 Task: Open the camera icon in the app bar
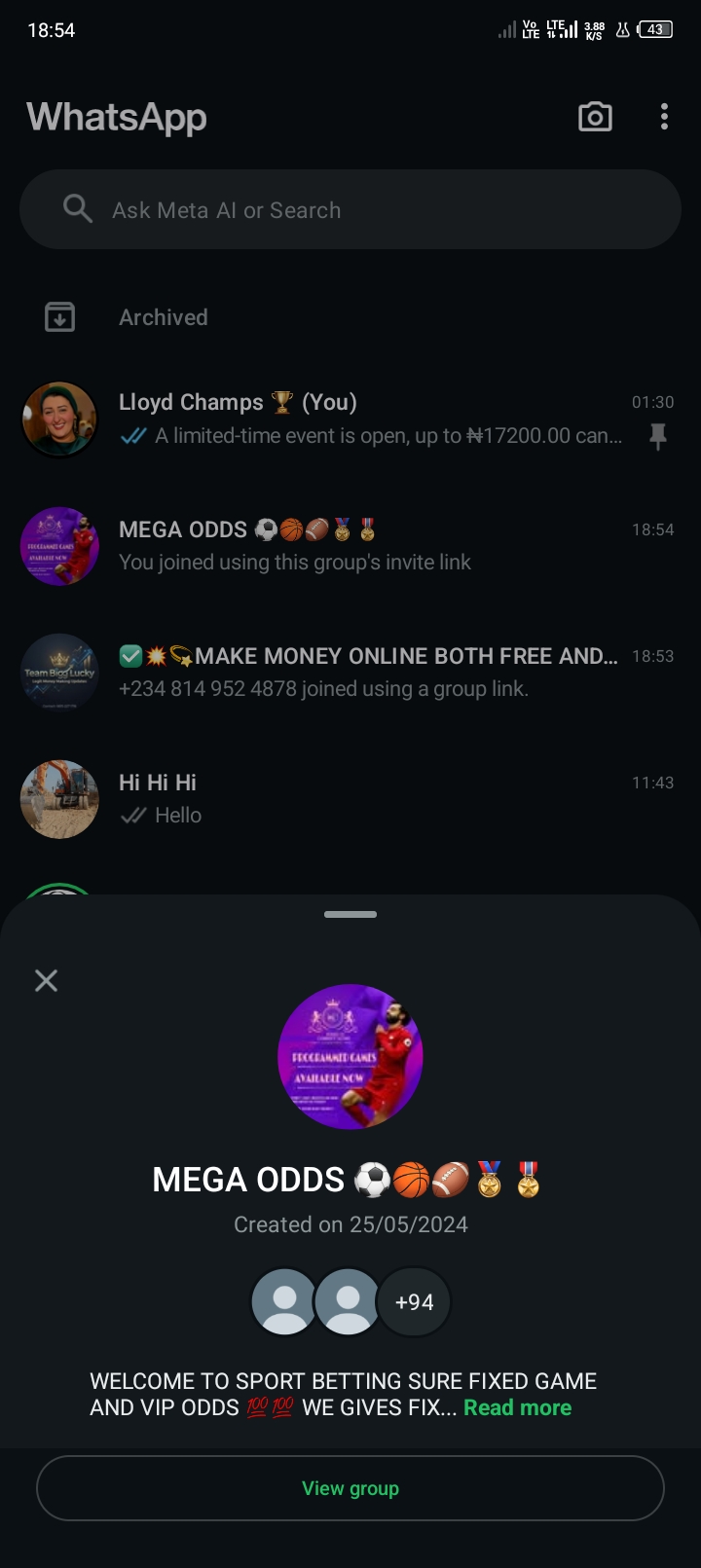(595, 117)
